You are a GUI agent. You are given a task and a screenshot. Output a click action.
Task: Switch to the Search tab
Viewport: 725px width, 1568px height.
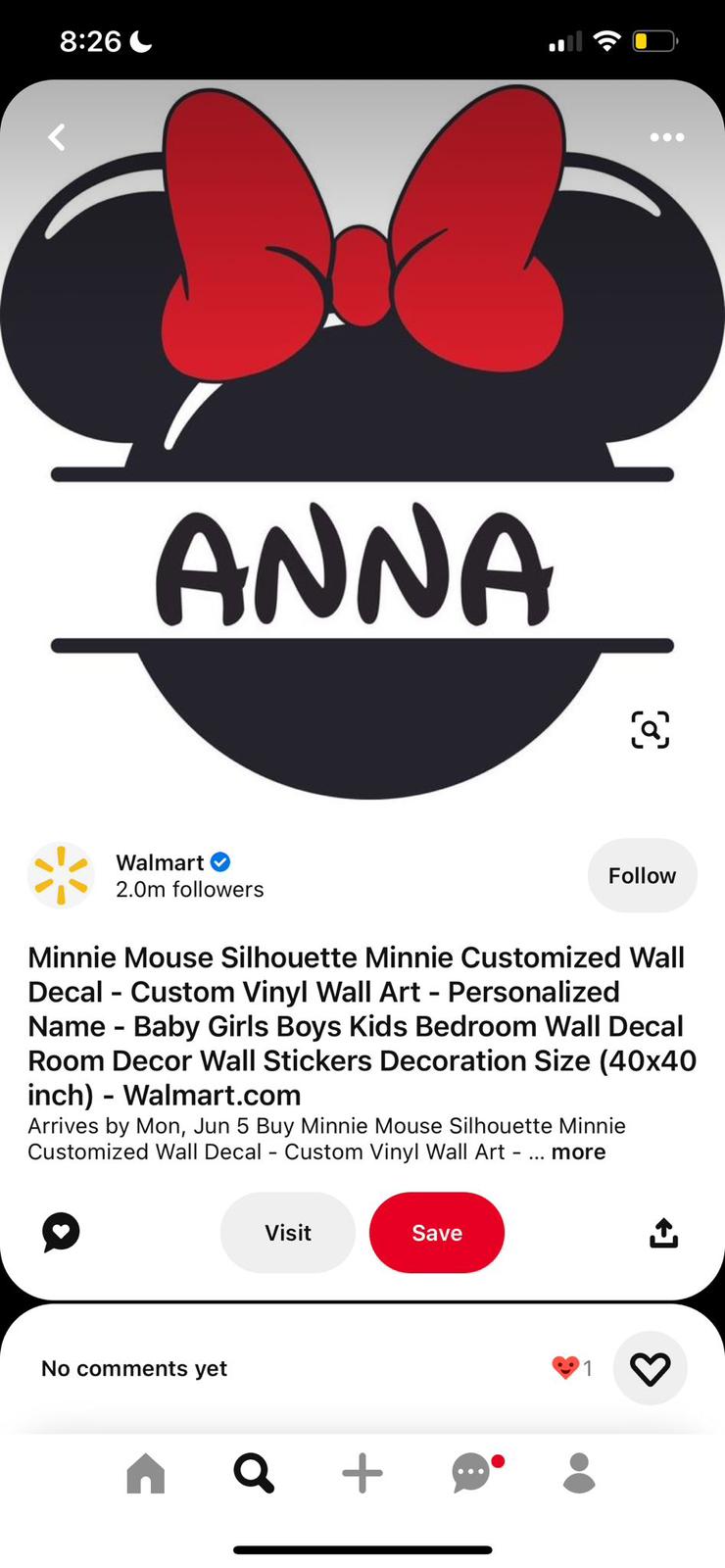[254, 1473]
